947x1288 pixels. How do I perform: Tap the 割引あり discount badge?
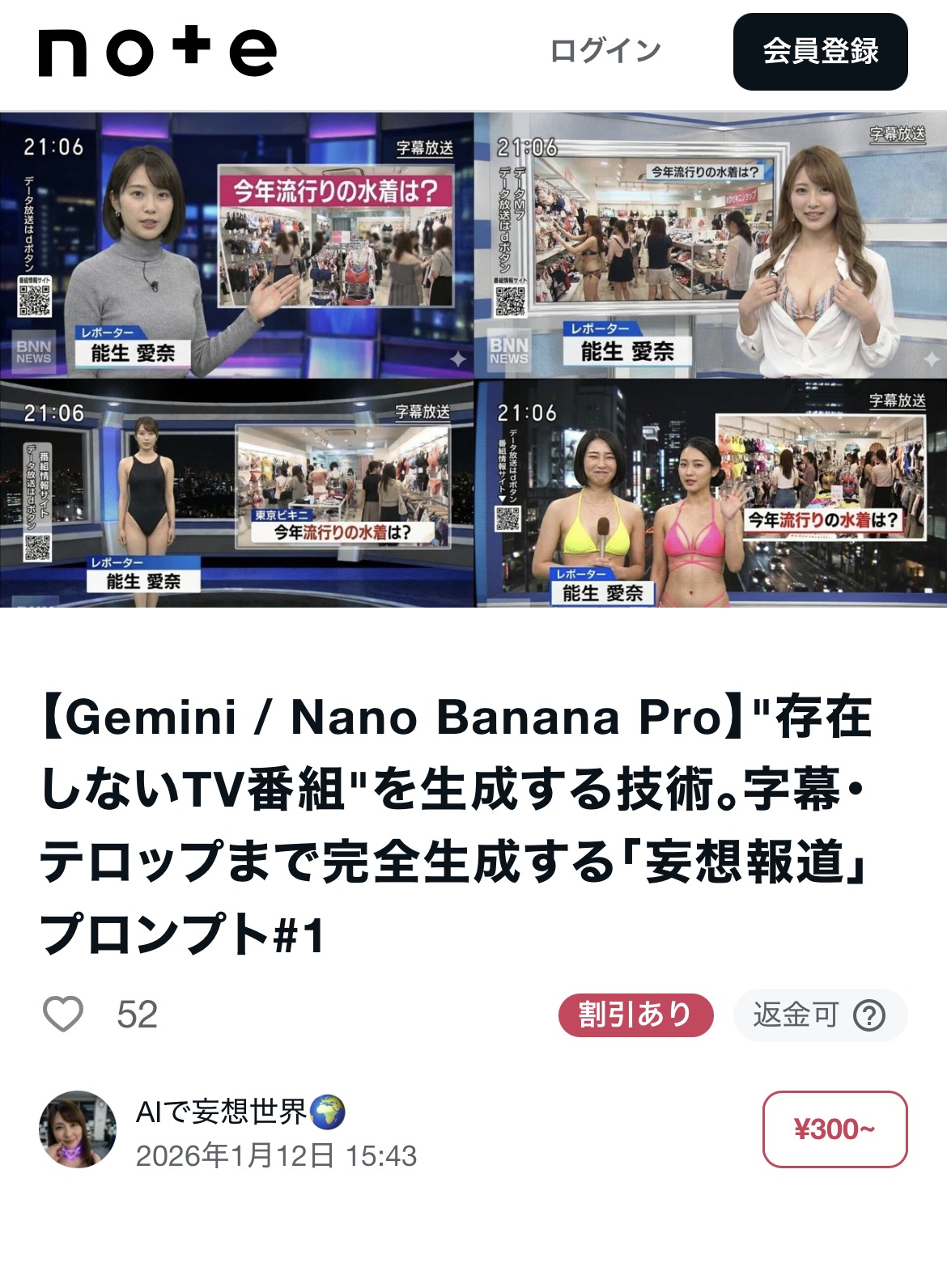click(x=635, y=1015)
